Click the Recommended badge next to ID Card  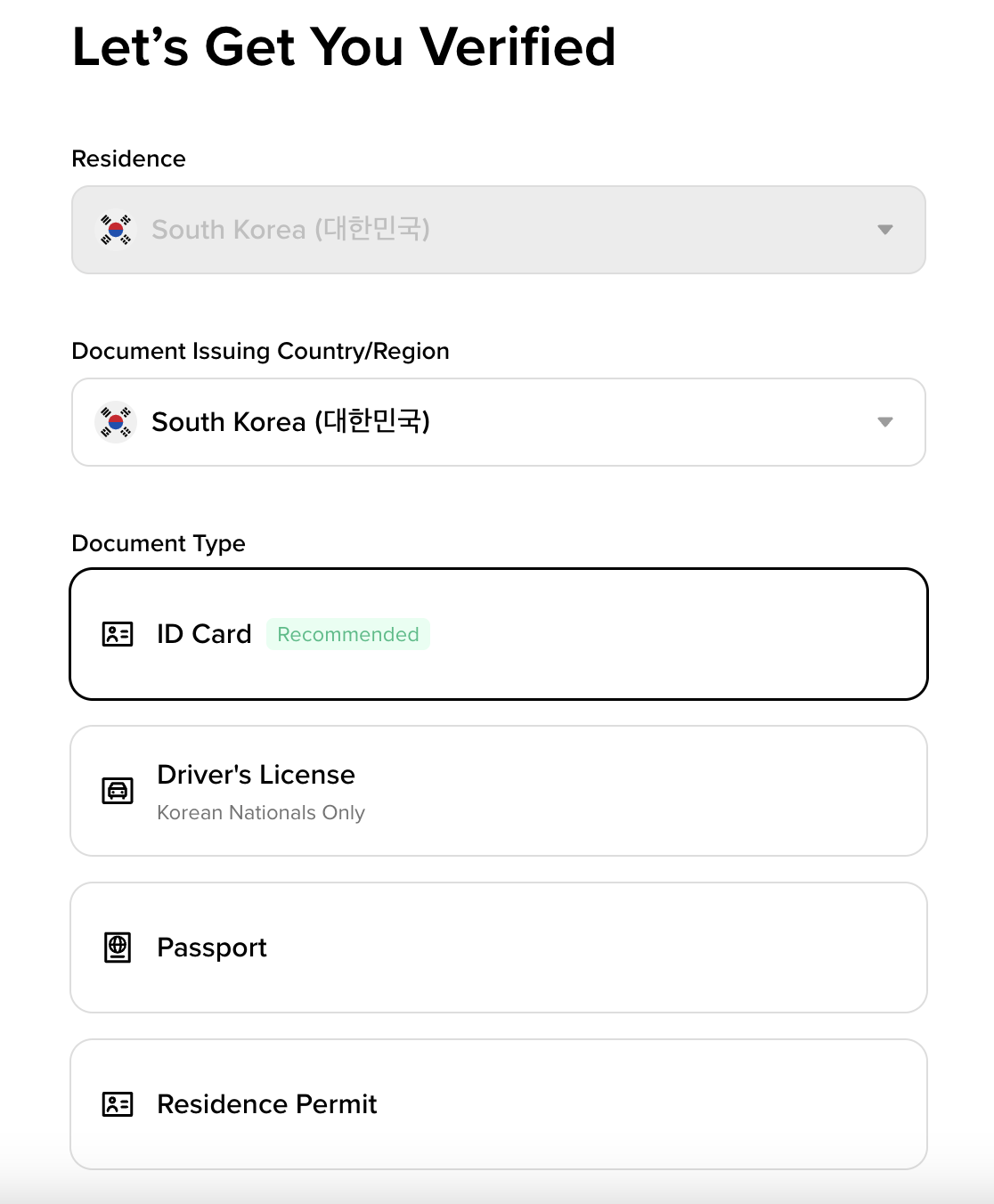tap(348, 634)
